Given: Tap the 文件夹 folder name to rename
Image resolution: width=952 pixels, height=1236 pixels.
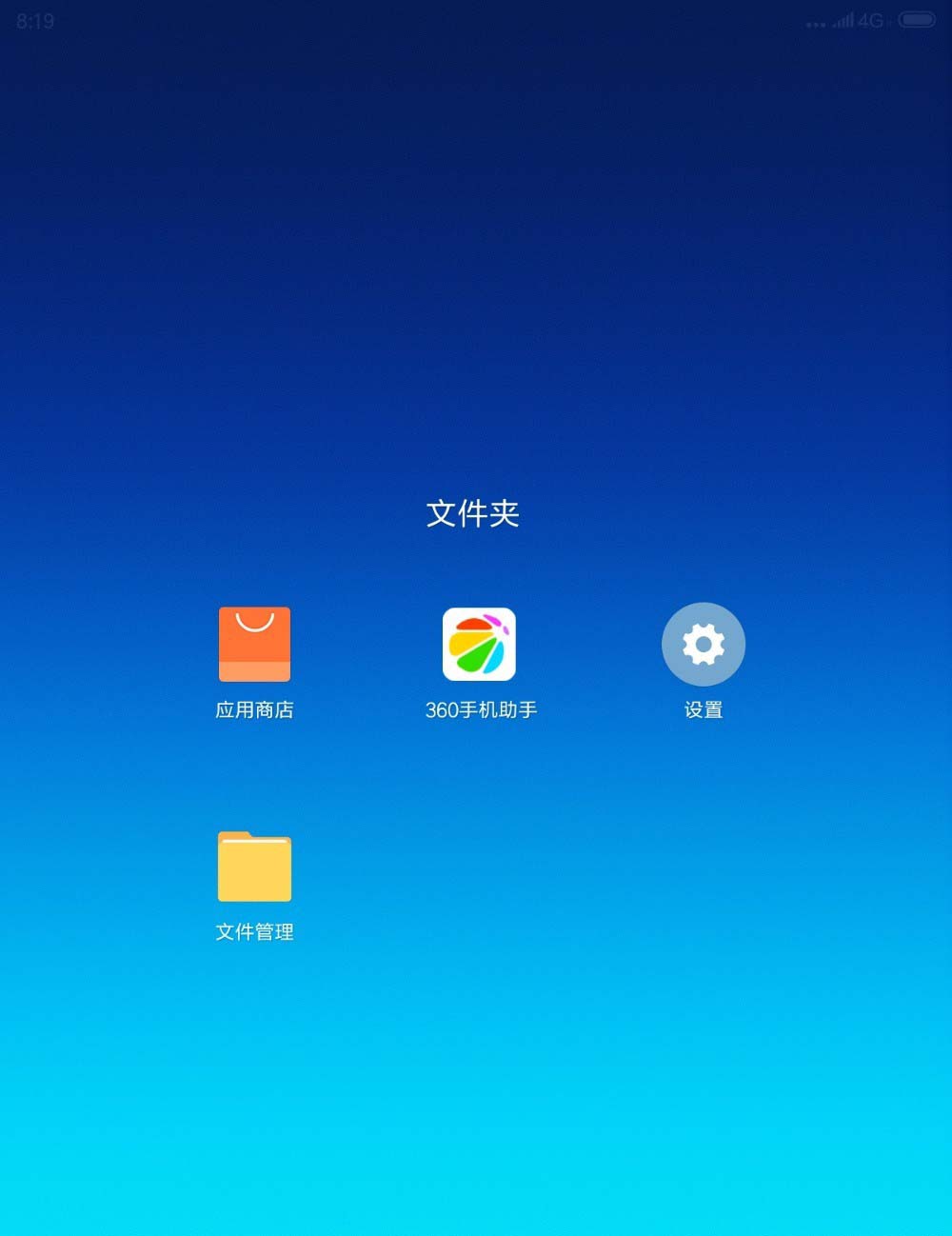Looking at the screenshot, I should click(473, 514).
